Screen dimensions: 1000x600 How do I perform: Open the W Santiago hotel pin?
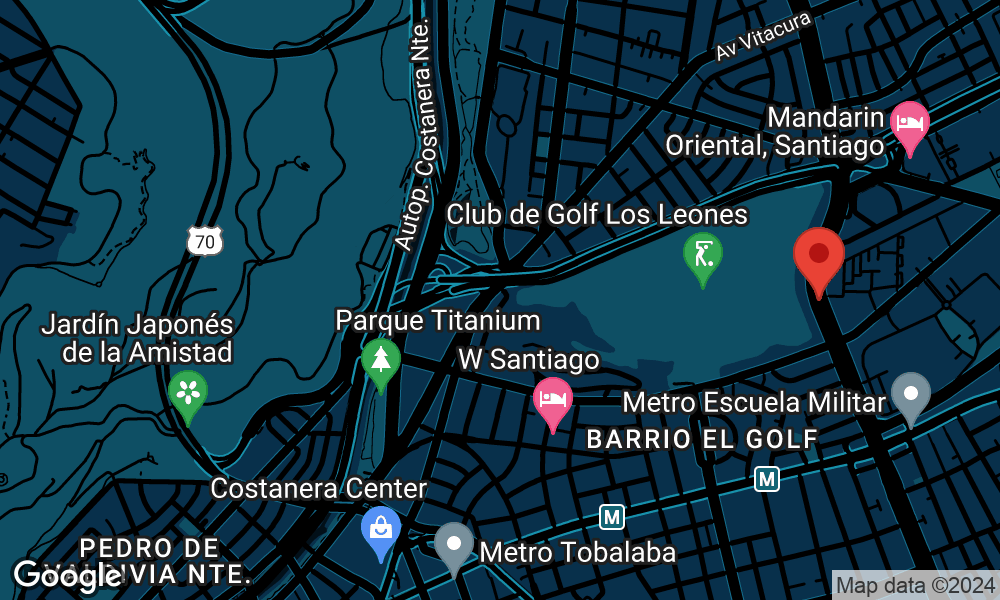[x=553, y=399]
